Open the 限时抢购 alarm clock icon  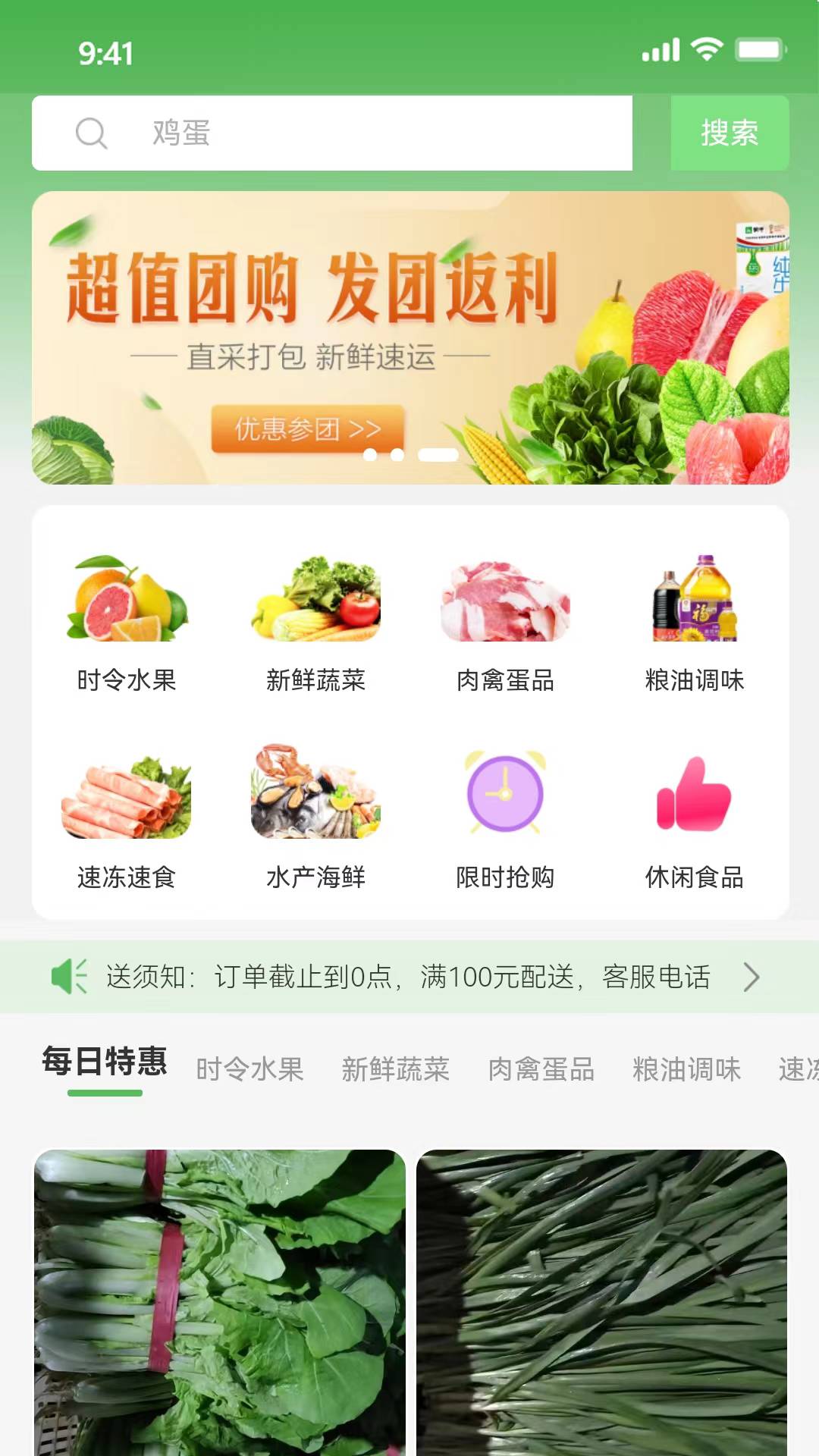coord(504,792)
